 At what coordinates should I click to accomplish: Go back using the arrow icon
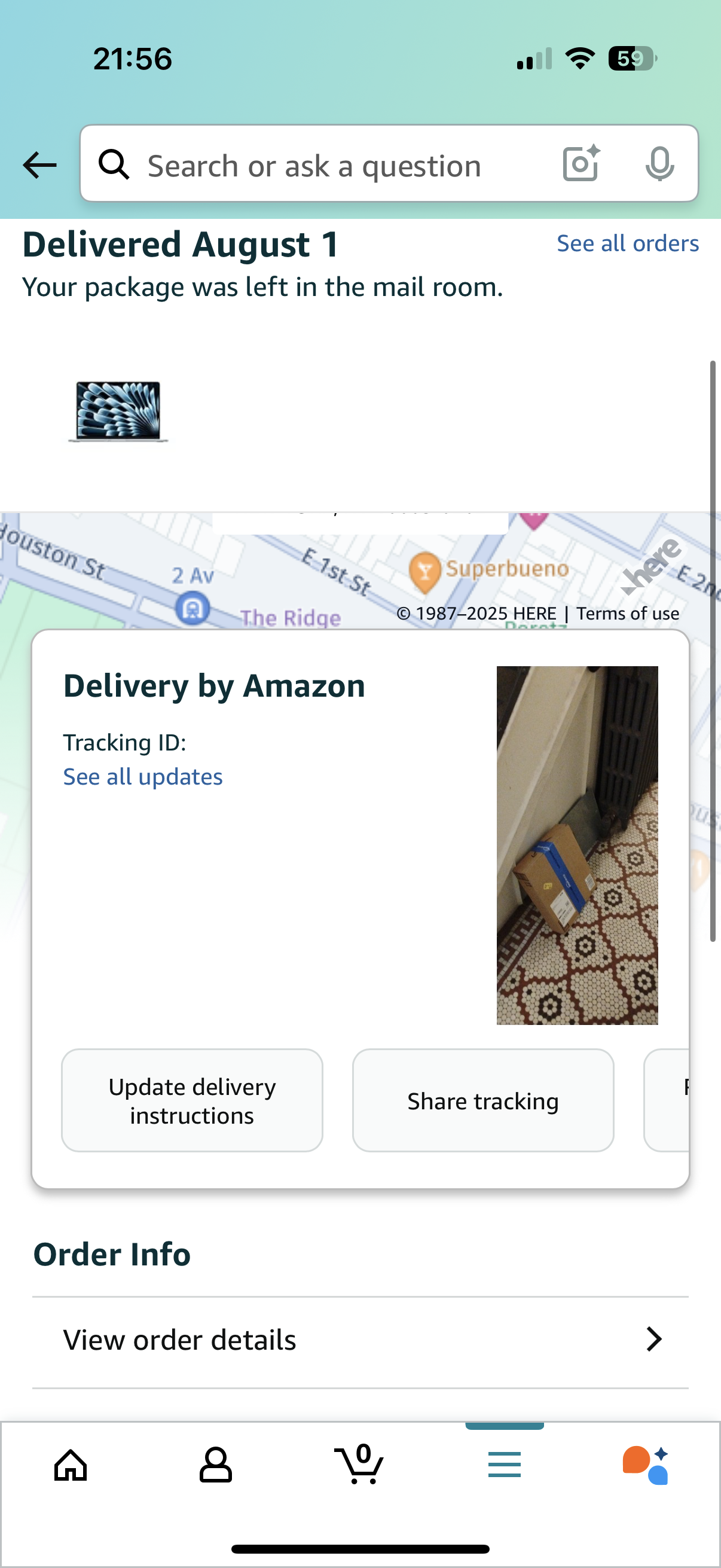pyautogui.click(x=39, y=165)
